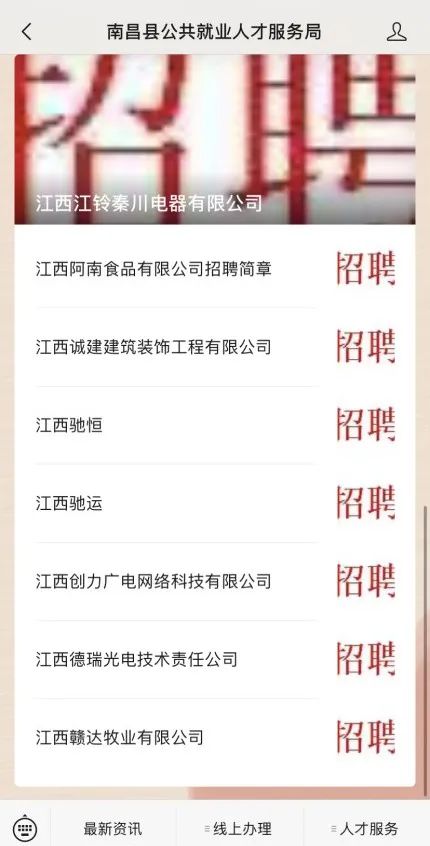Image resolution: width=430 pixels, height=846 pixels.
Task: View 江西德瑞光电技术责任公司 post
Action: (215, 659)
